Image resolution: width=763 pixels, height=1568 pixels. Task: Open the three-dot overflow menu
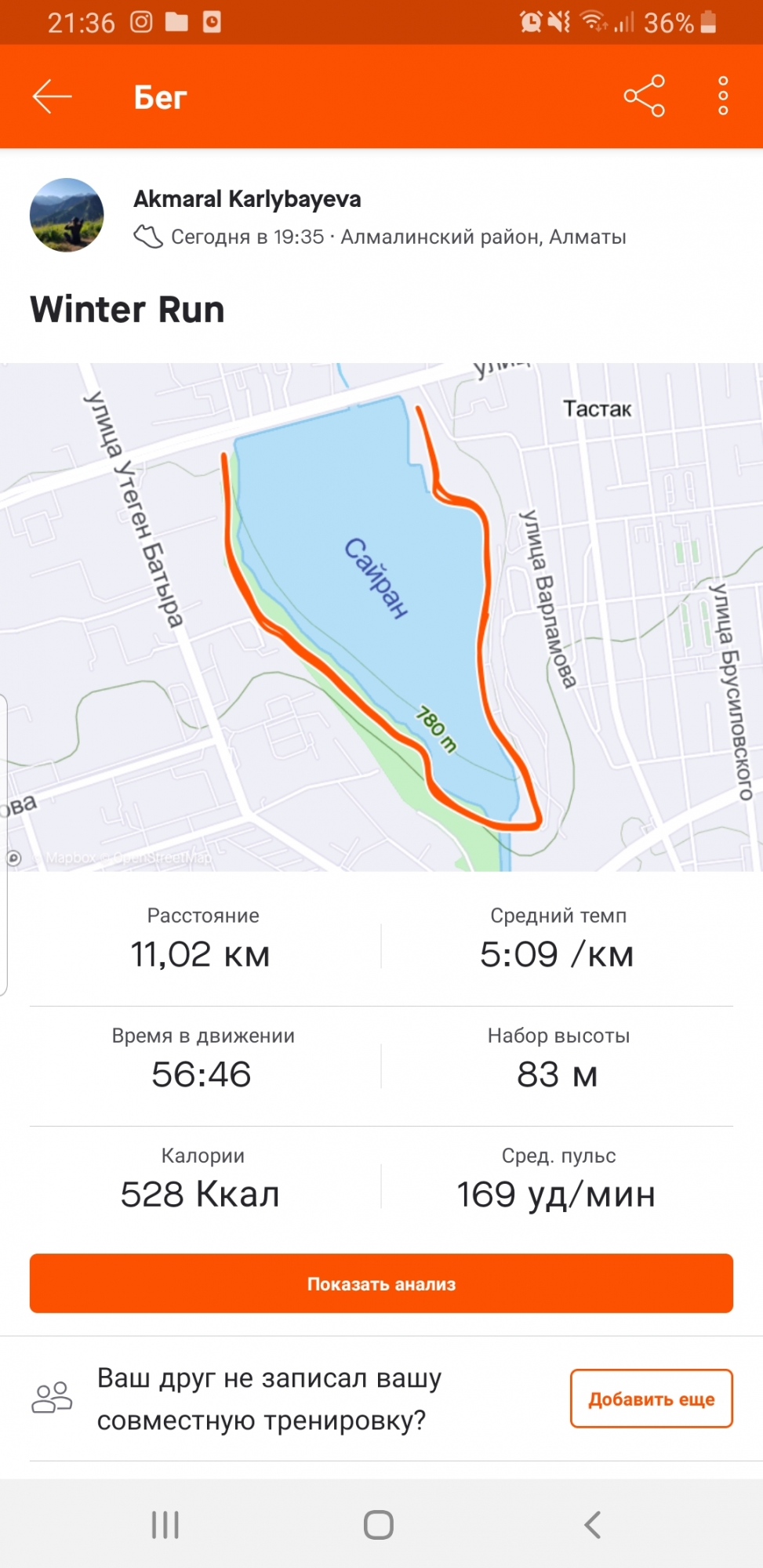pyautogui.click(x=723, y=96)
